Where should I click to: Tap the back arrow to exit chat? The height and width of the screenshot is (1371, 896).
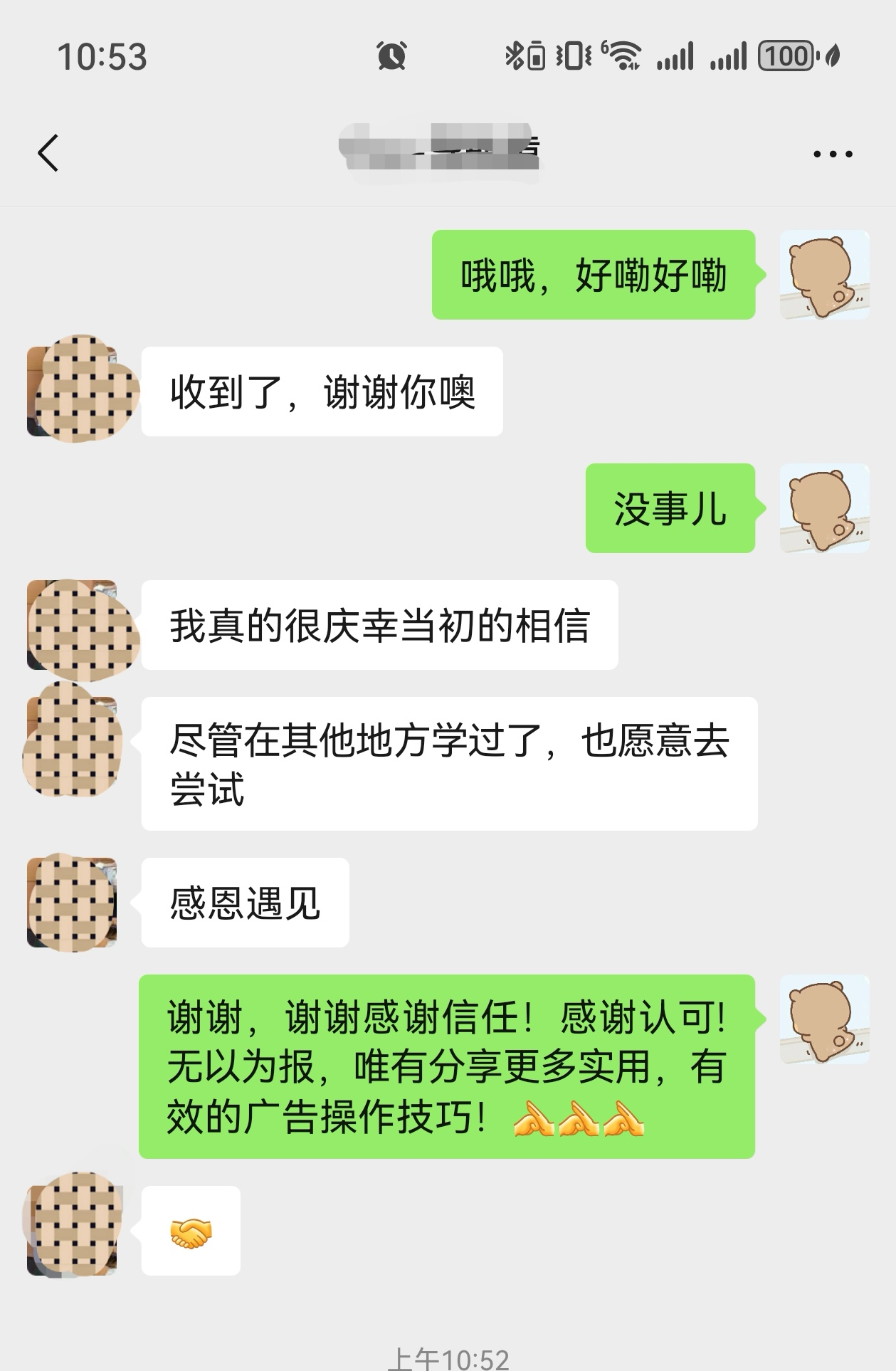pos(48,153)
